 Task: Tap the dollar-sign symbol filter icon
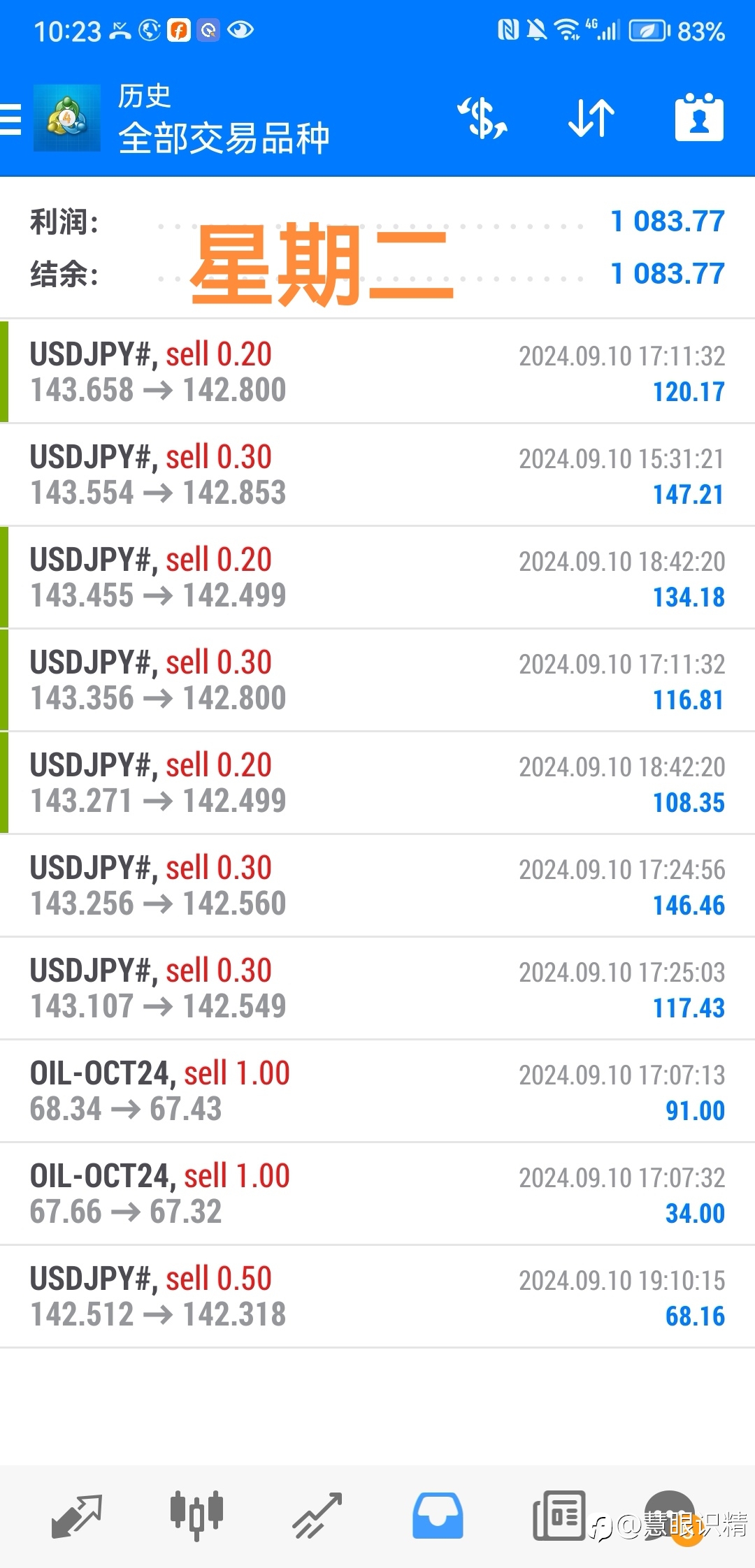pyautogui.click(x=482, y=118)
